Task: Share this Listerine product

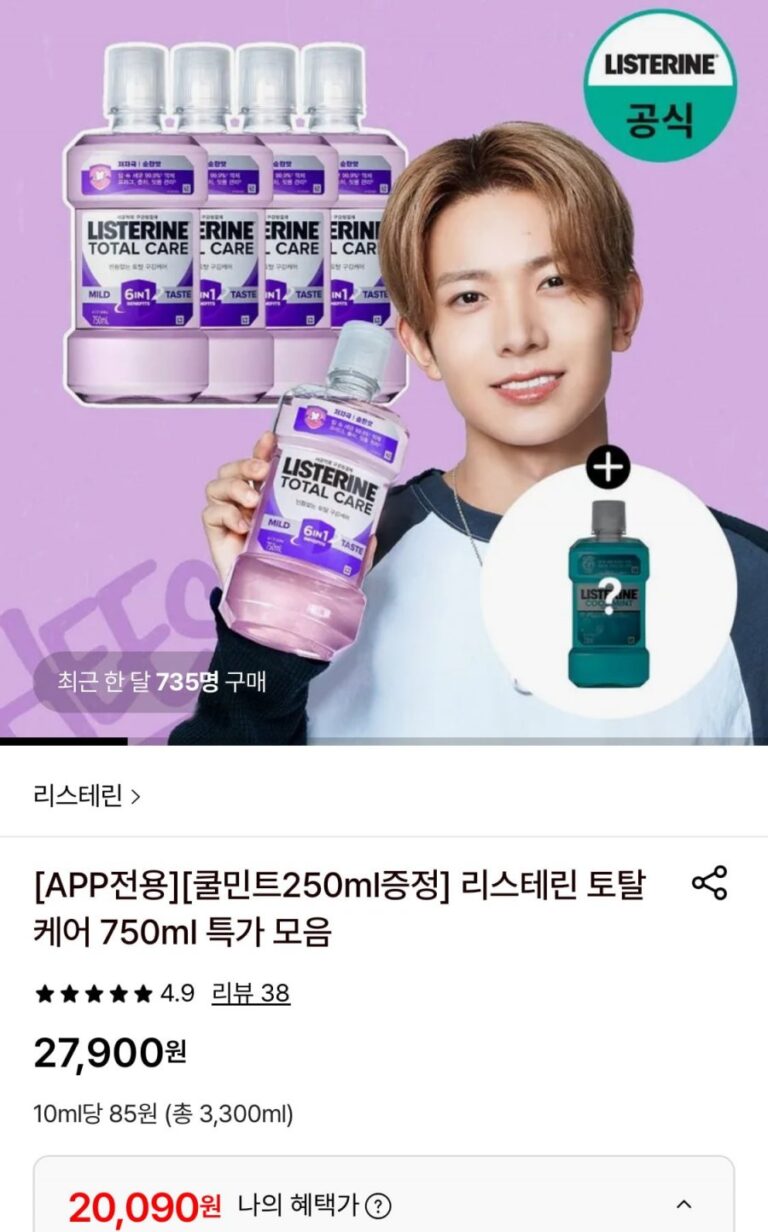Action: click(709, 884)
